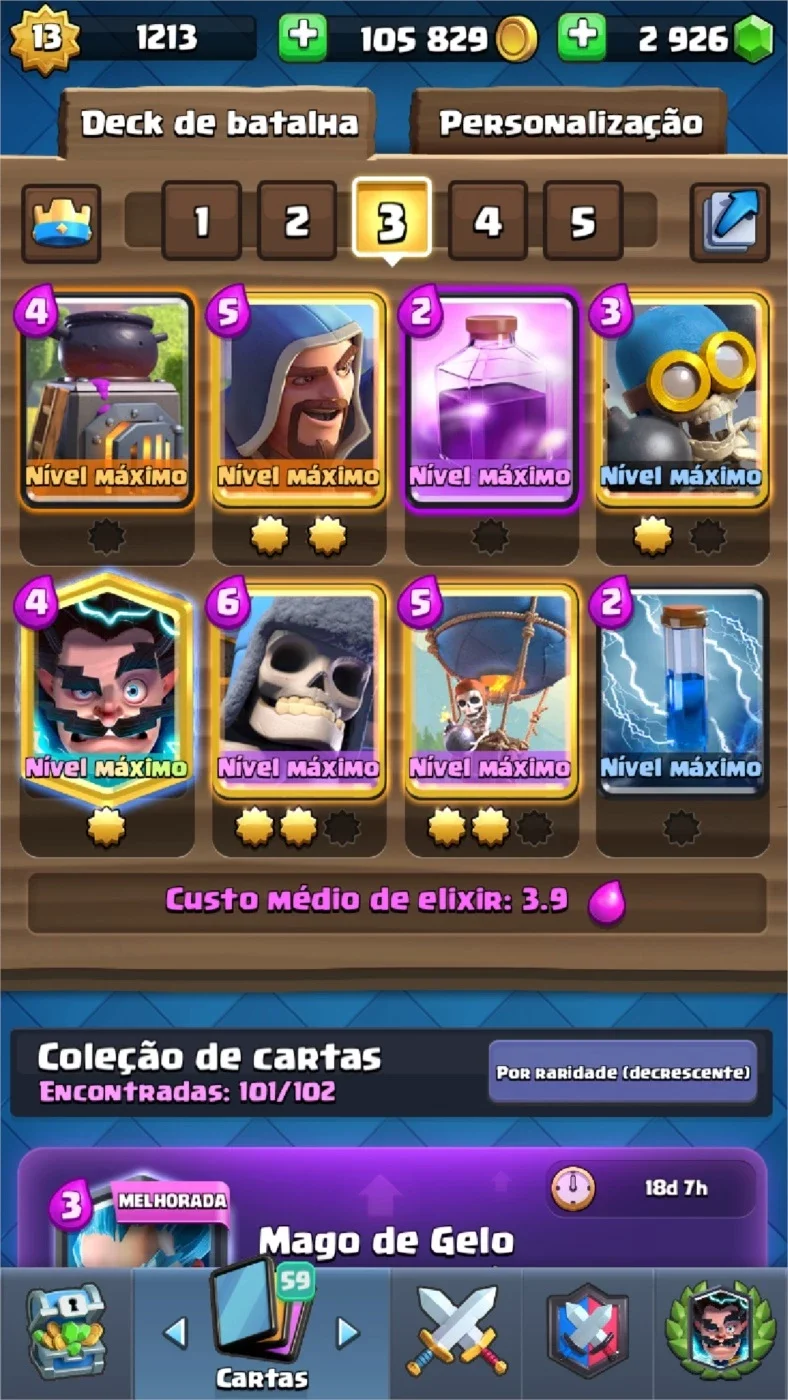Go to the battle crossed swords tab
Image resolution: width=788 pixels, height=1400 pixels.
pyautogui.click(x=456, y=1332)
